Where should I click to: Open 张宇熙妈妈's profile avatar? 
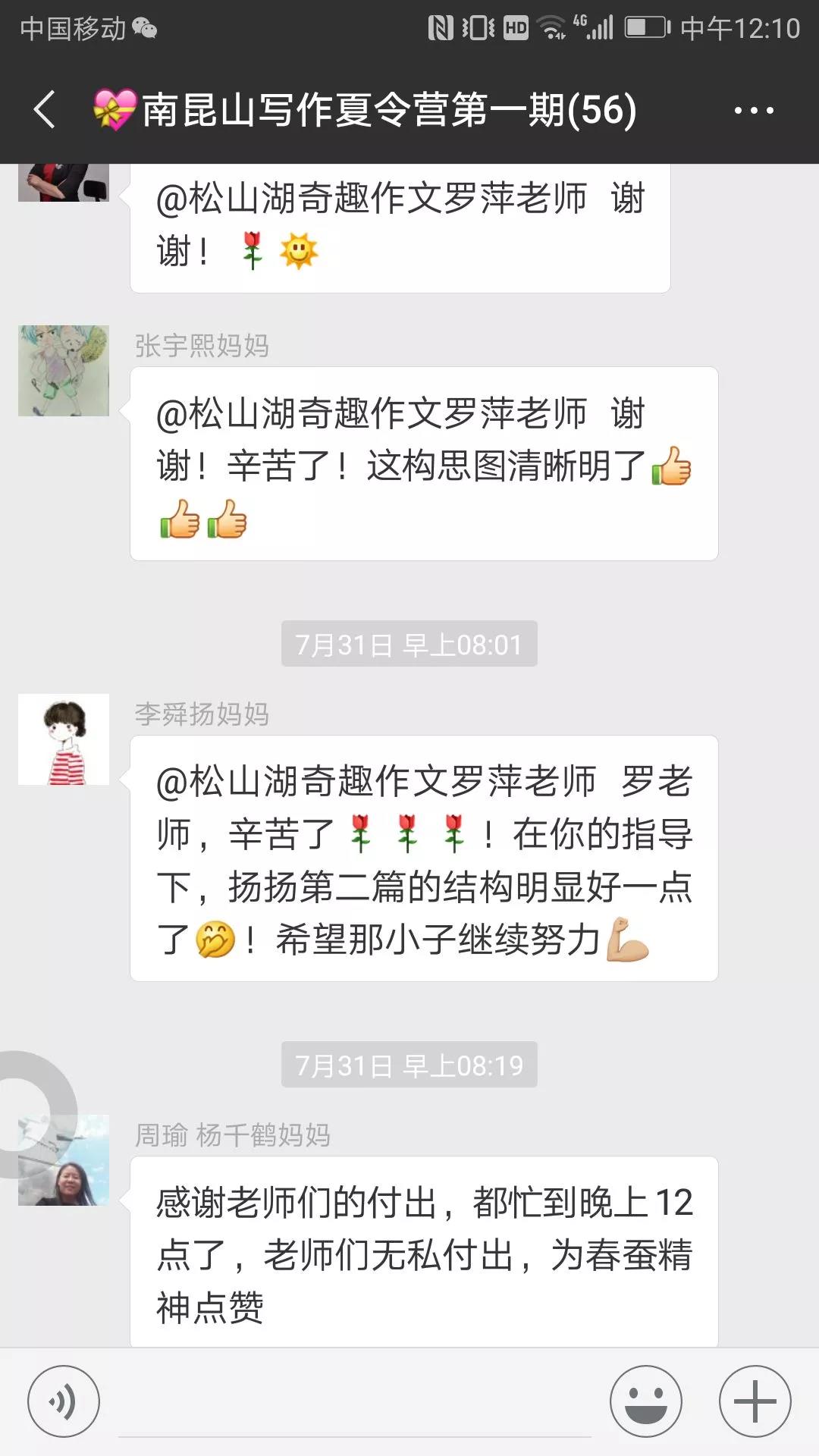coord(64,371)
